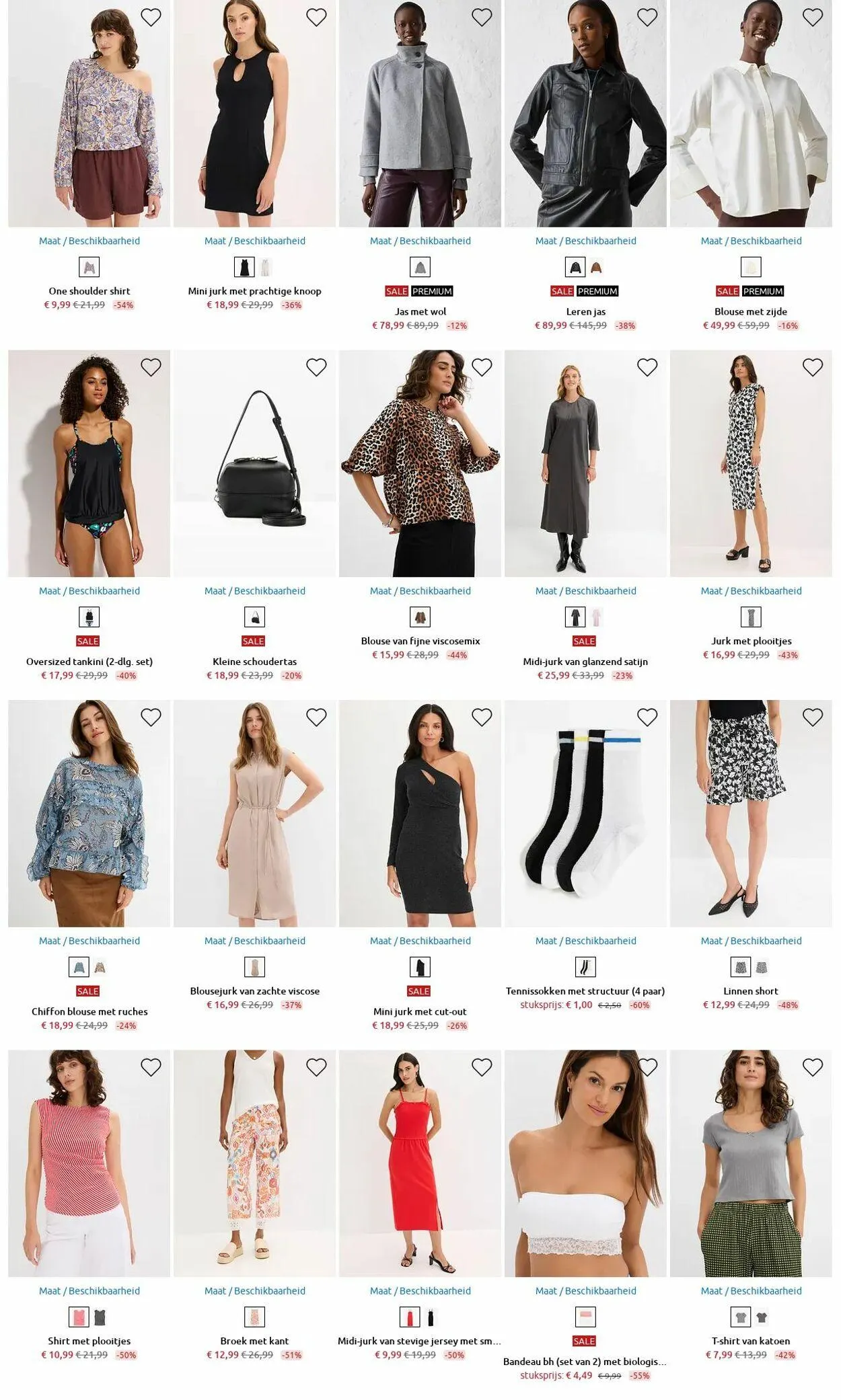Viewport: 841px width, 1400px height.
Task: Check Maat / Beschikbaarheid for Blouse met zijde
Action: [751, 241]
